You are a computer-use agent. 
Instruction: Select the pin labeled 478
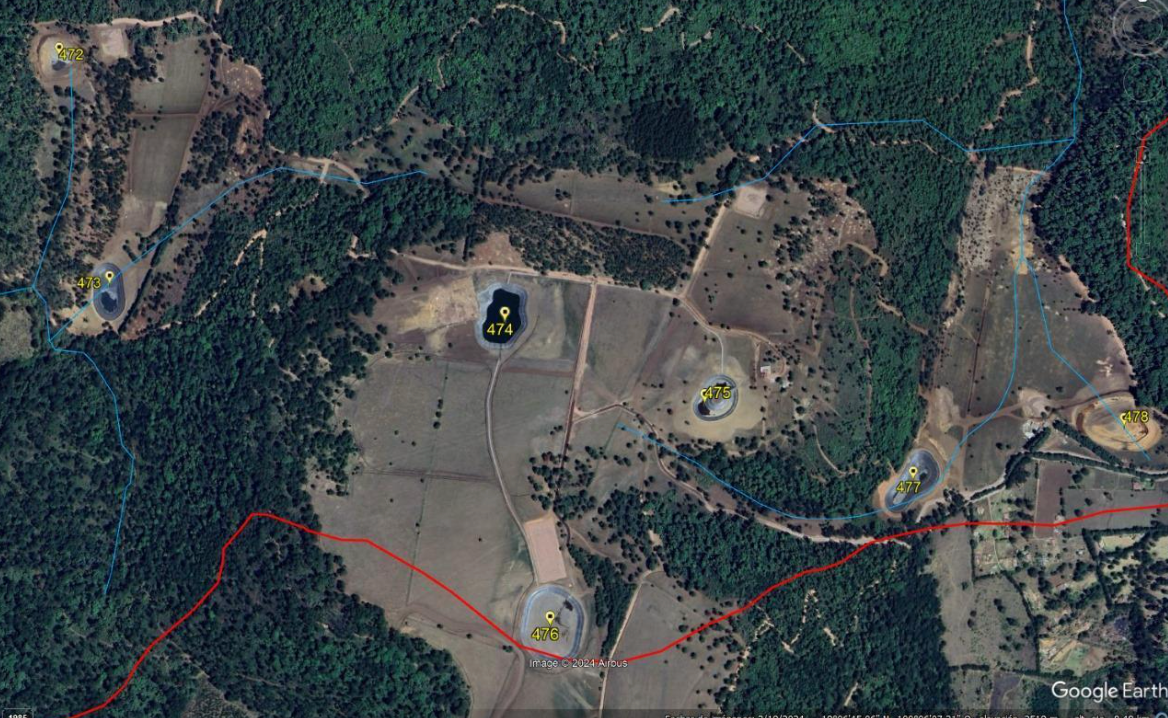[1124, 418]
